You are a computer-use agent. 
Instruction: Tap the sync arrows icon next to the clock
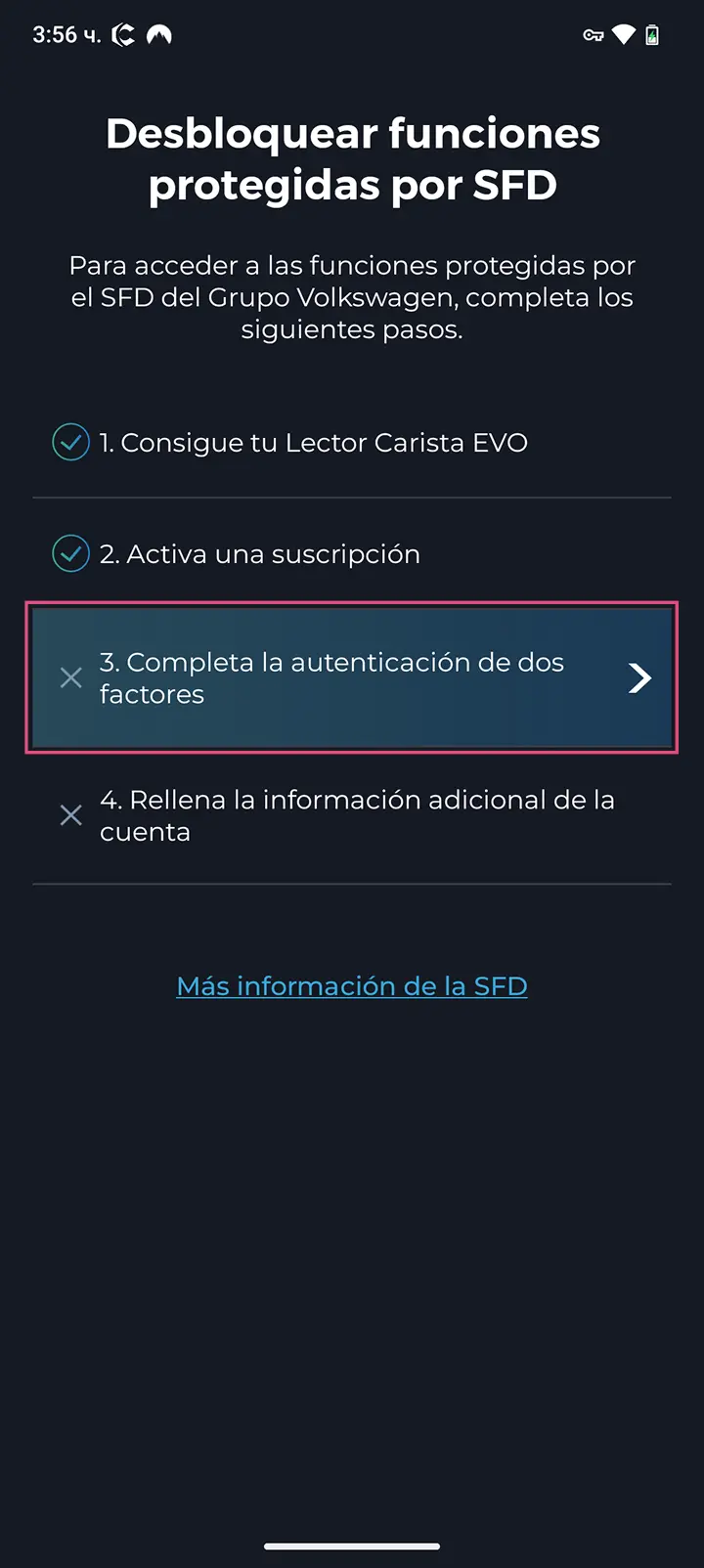123,34
